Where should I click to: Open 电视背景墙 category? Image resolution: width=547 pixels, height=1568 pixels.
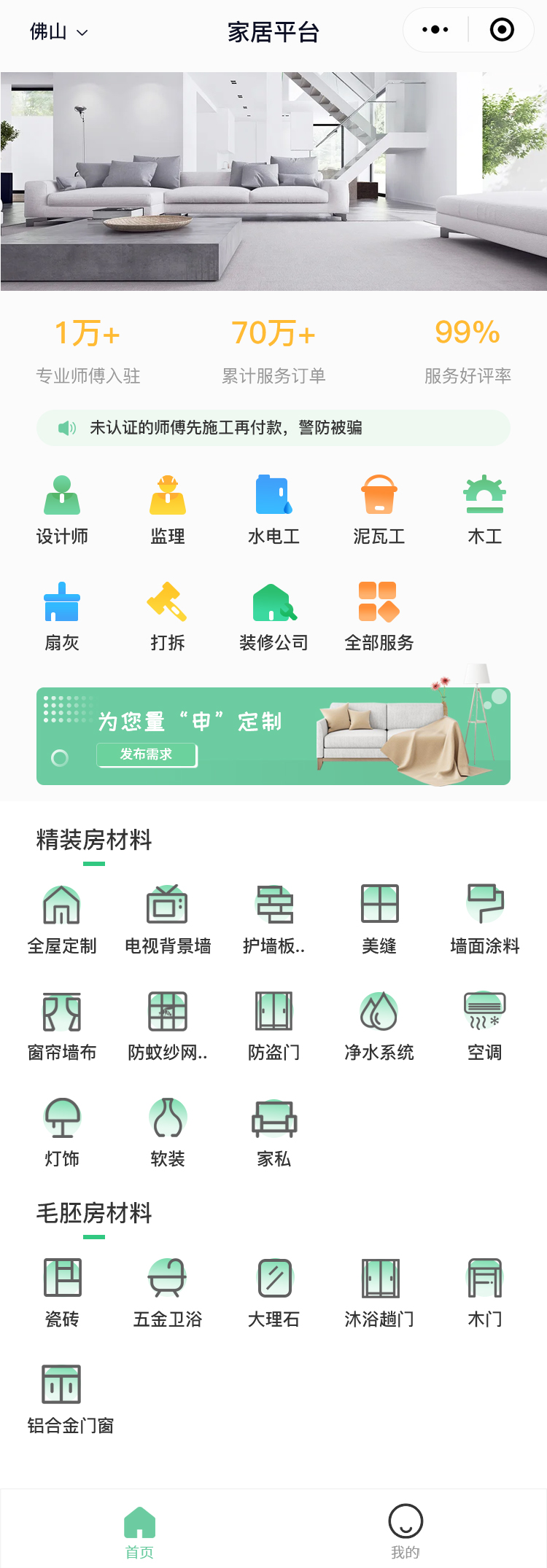[168, 918]
